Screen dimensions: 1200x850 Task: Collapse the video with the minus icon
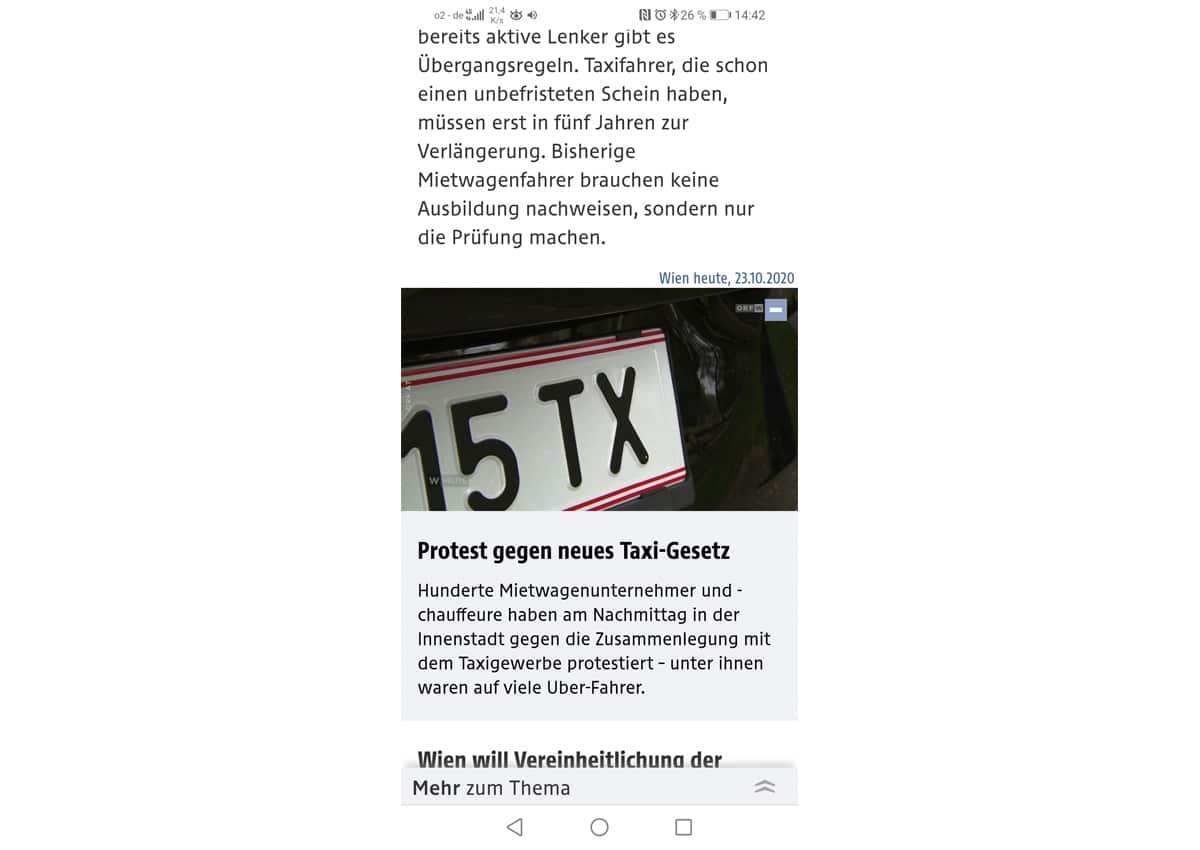[776, 310]
